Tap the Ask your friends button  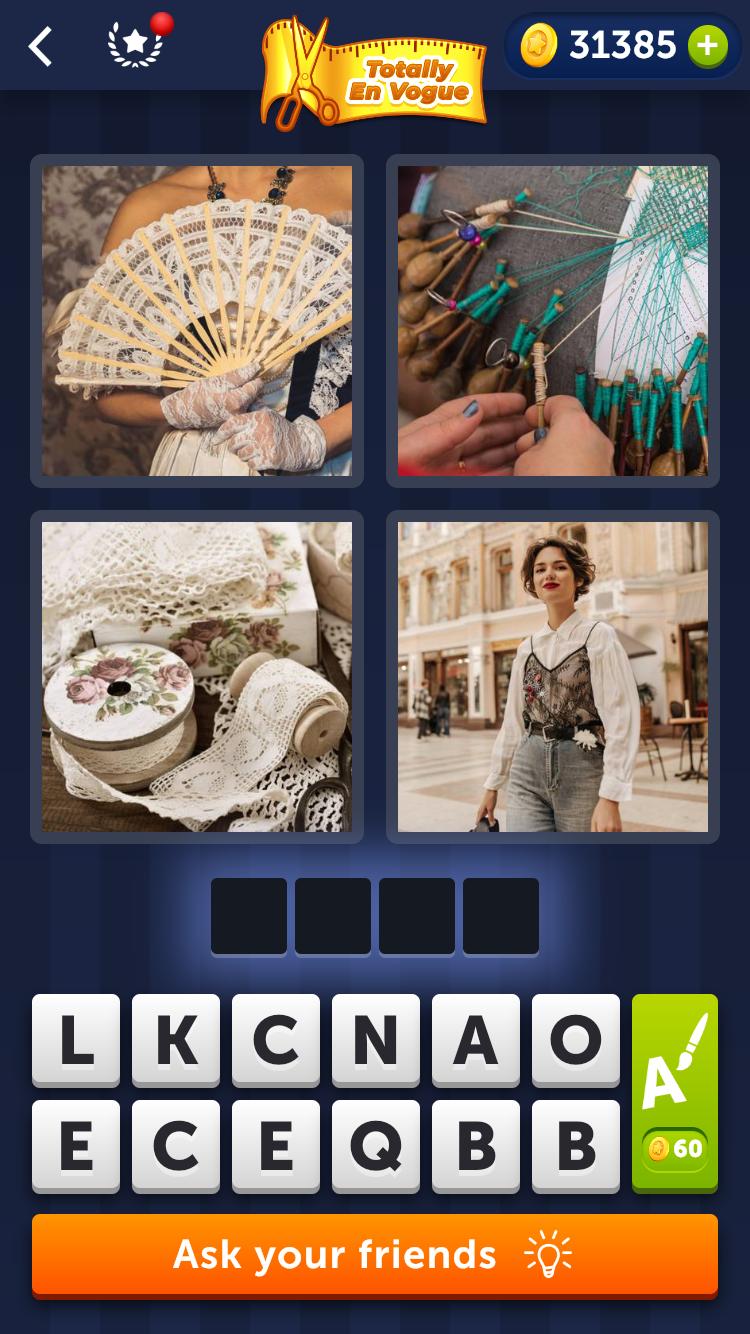(x=375, y=1255)
